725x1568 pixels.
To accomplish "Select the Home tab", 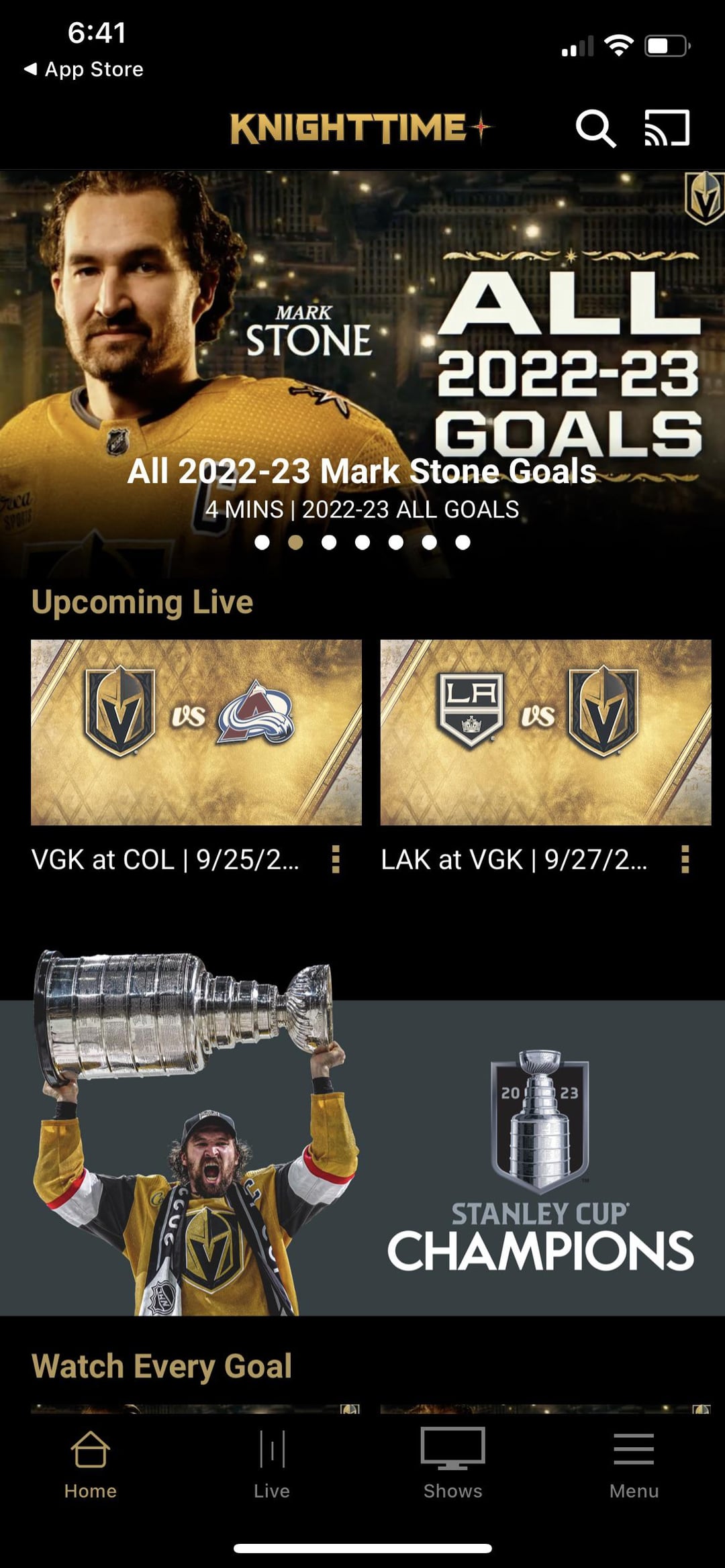I will pos(91,1463).
